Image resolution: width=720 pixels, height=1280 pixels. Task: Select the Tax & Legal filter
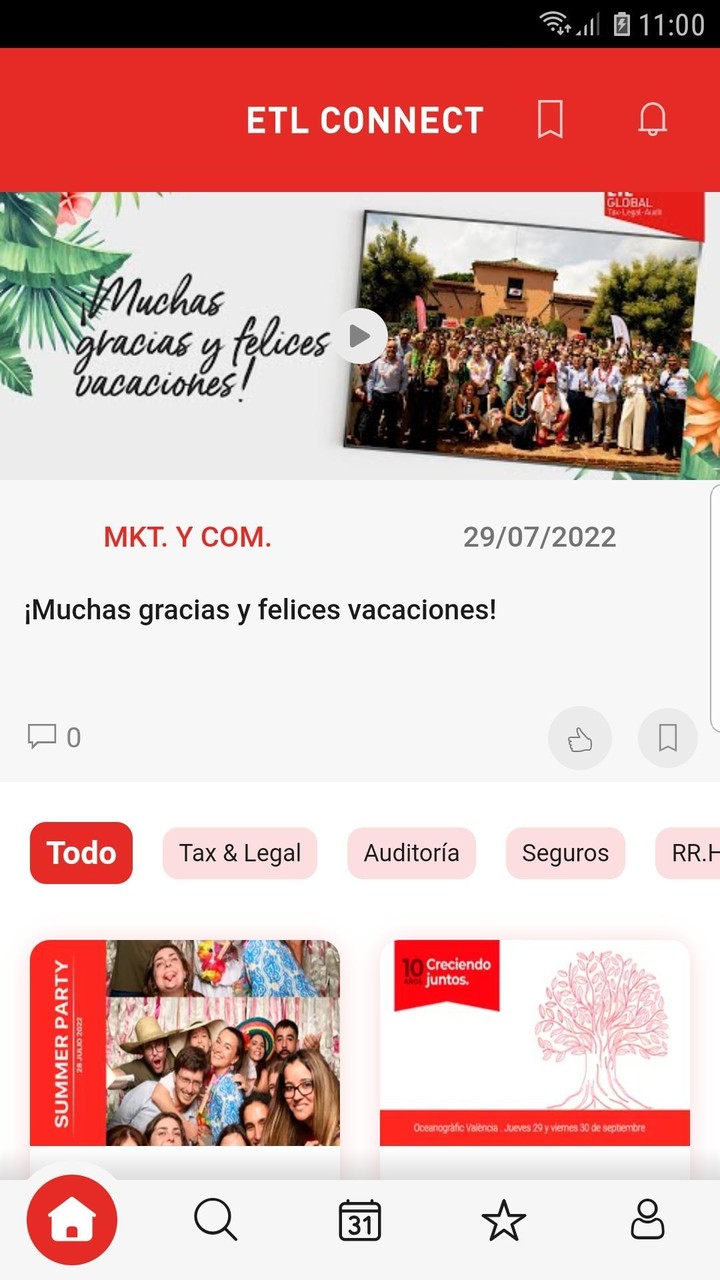[x=239, y=853]
